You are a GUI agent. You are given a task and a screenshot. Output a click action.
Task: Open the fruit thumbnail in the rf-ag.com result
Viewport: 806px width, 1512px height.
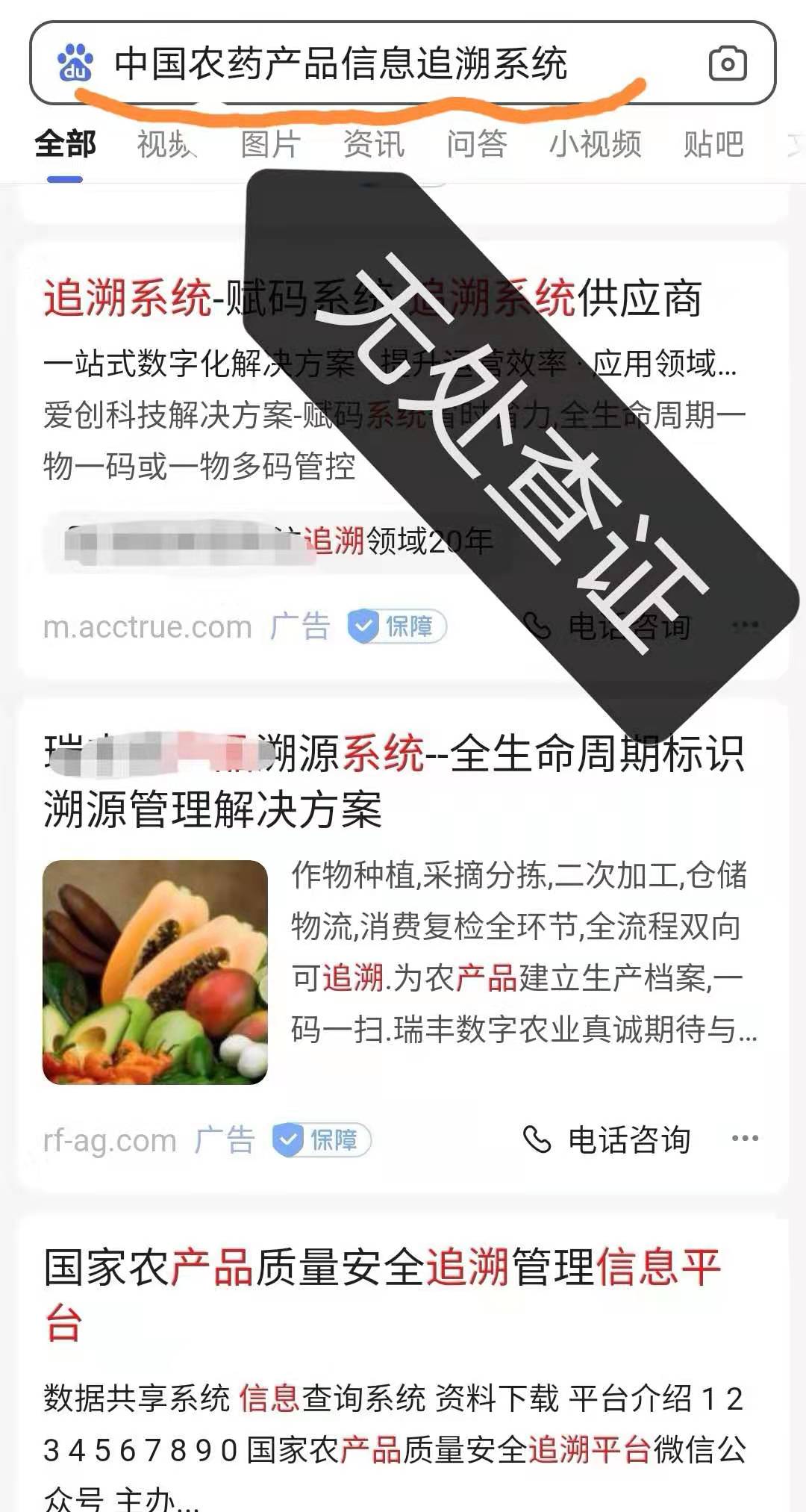(x=155, y=972)
